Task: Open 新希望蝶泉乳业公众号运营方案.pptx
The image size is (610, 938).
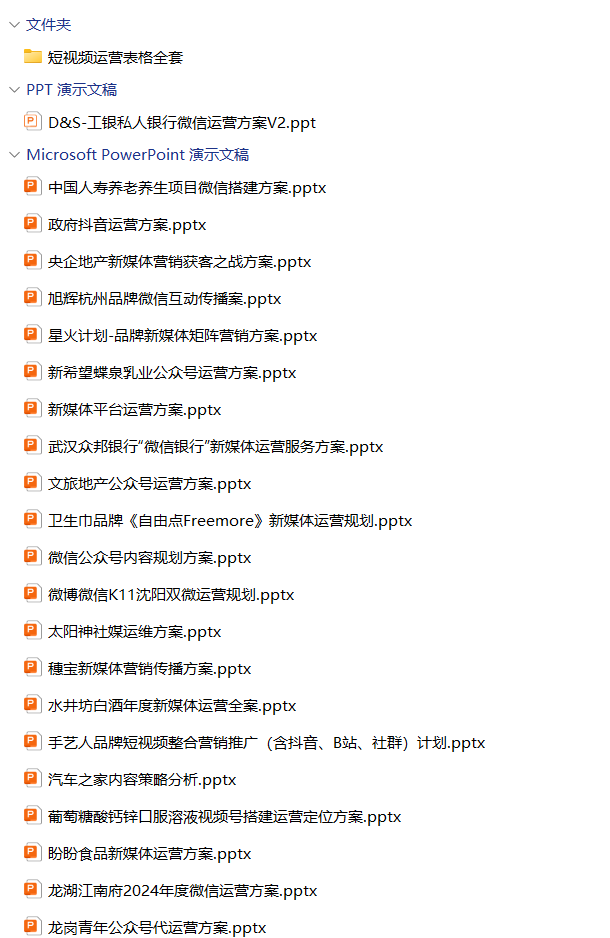Action: pyautogui.click(x=172, y=373)
